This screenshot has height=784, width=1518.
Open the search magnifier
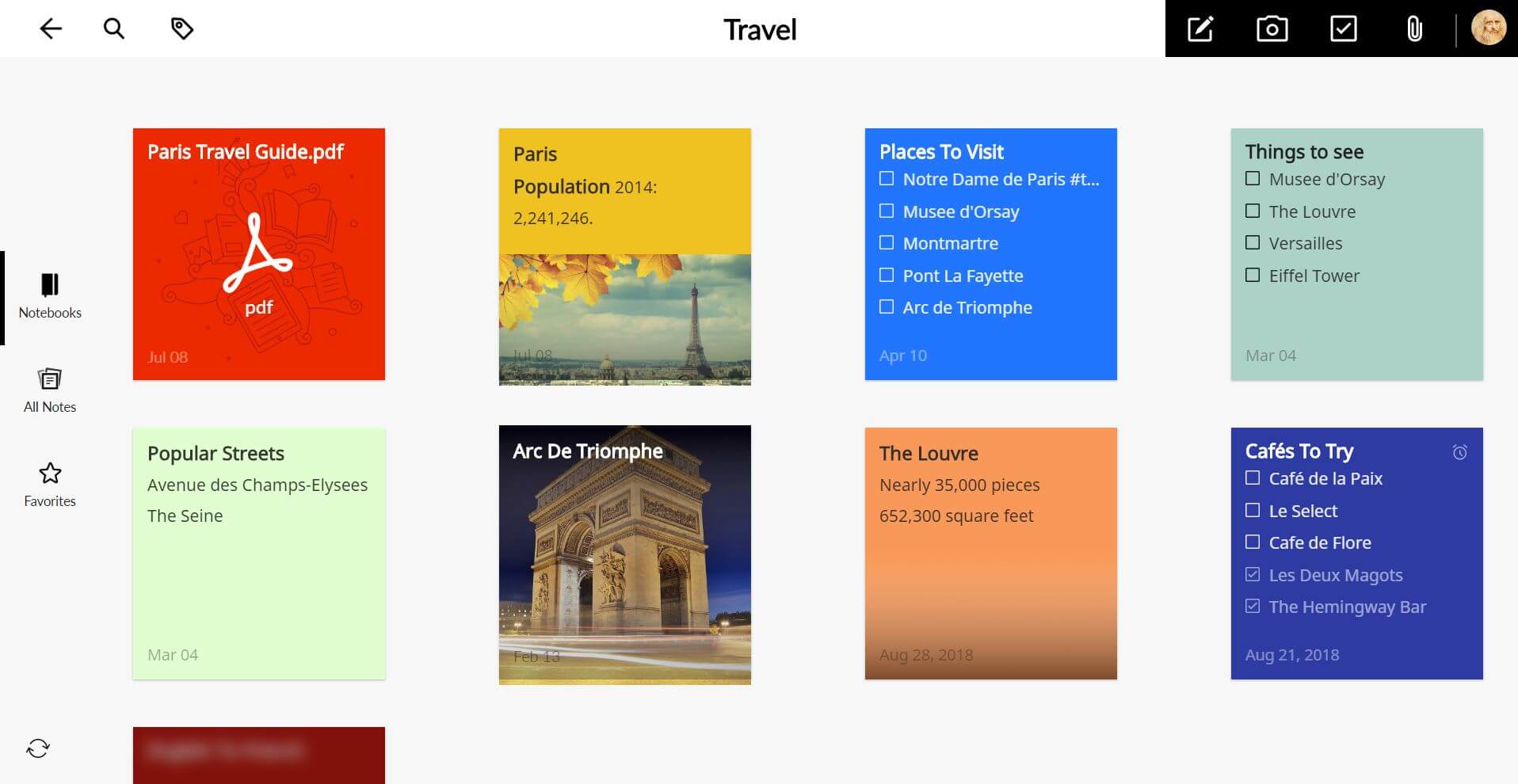(x=114, y=29)
